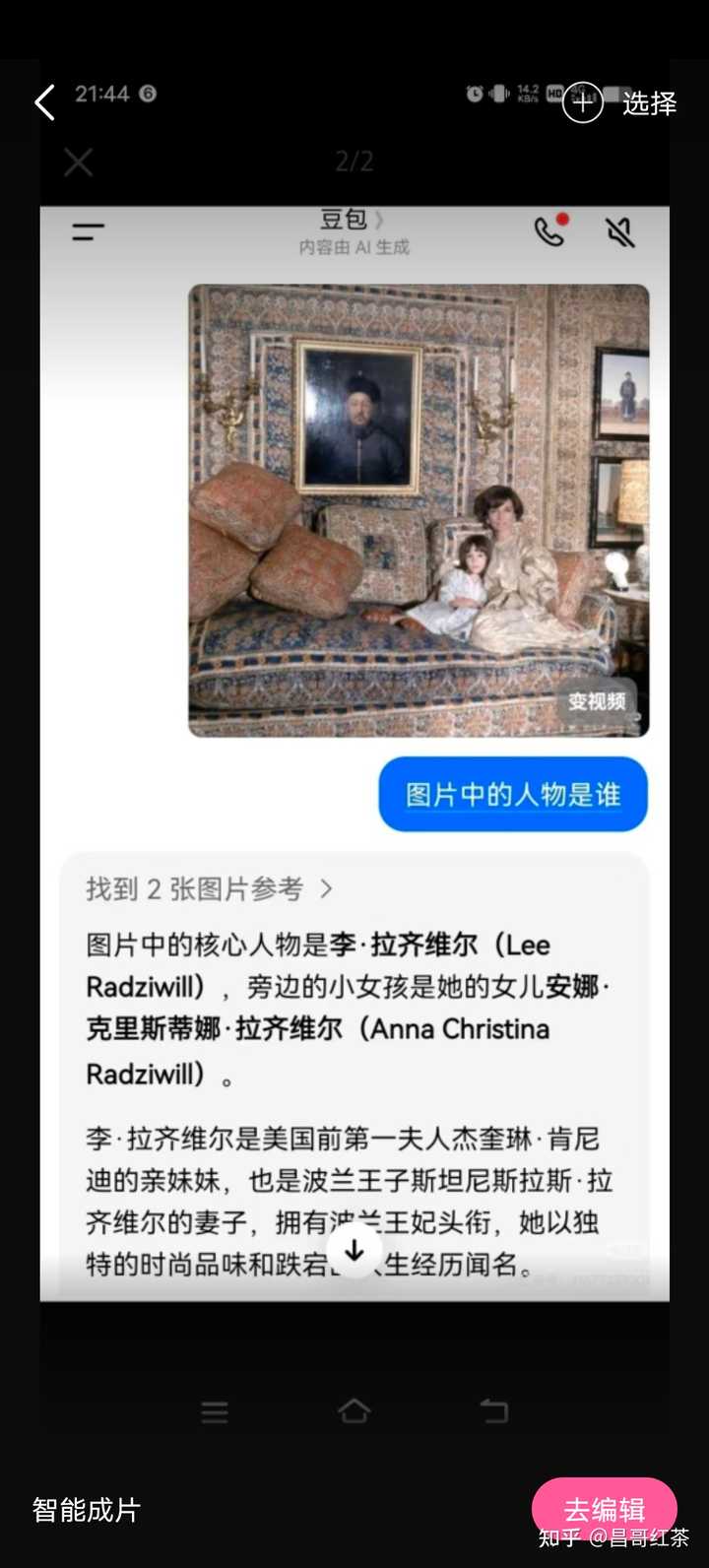The height and width of the screenshot is (1568, 709).
Task: Tap the pink 去编辑 button
Action: (604, 1508)
